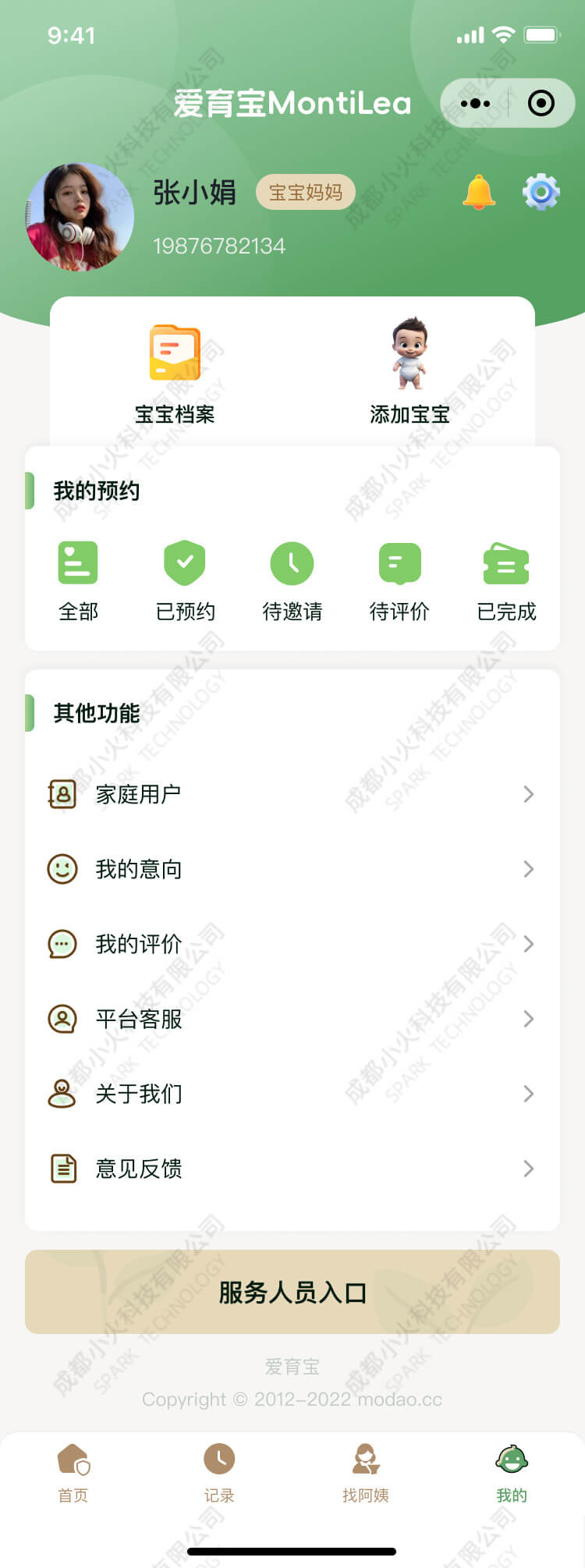Contact 平台客服 support
585x1568 pixels.
(x=292, y=1019)
